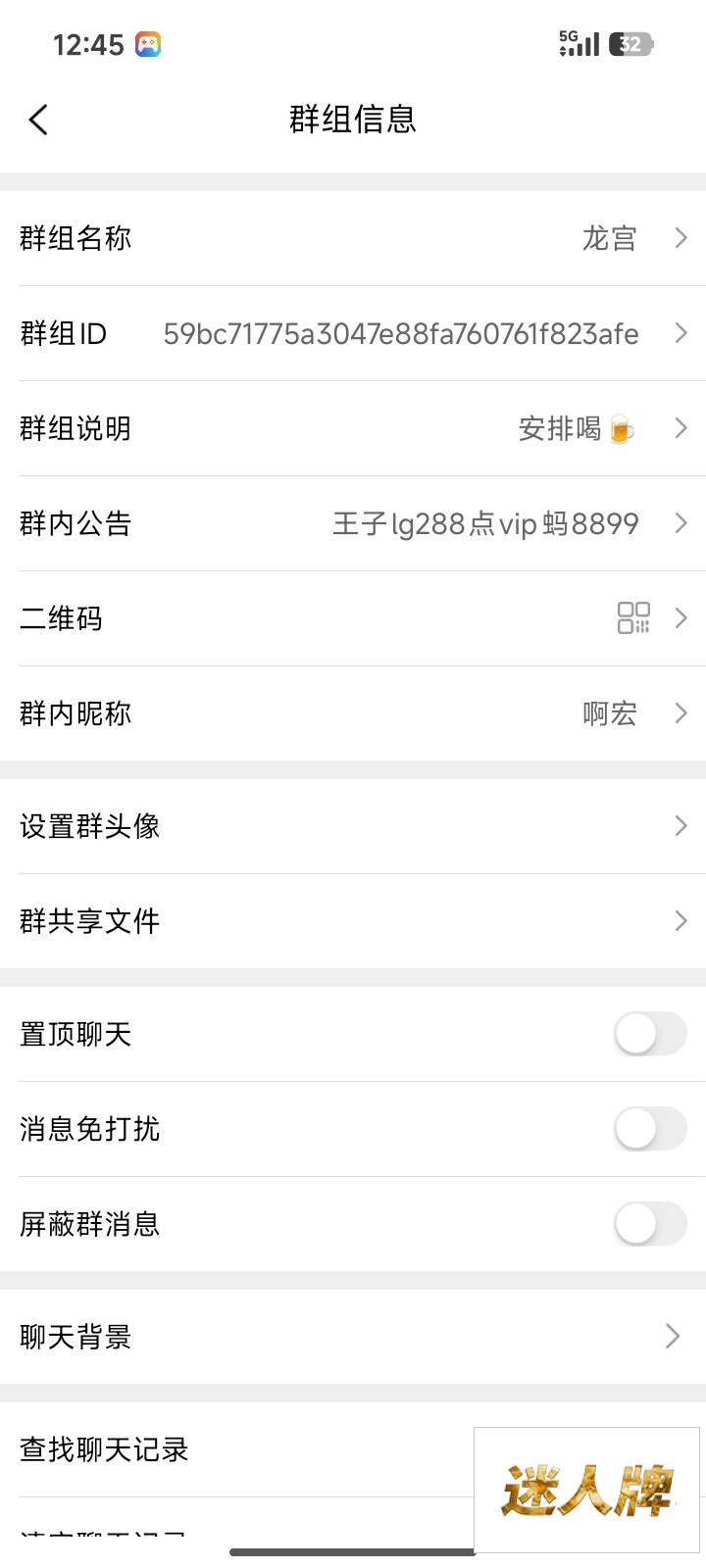Open 设置群头像
Image resolution: width=706 pixels, height=1568 pixels.
[353, 826]
